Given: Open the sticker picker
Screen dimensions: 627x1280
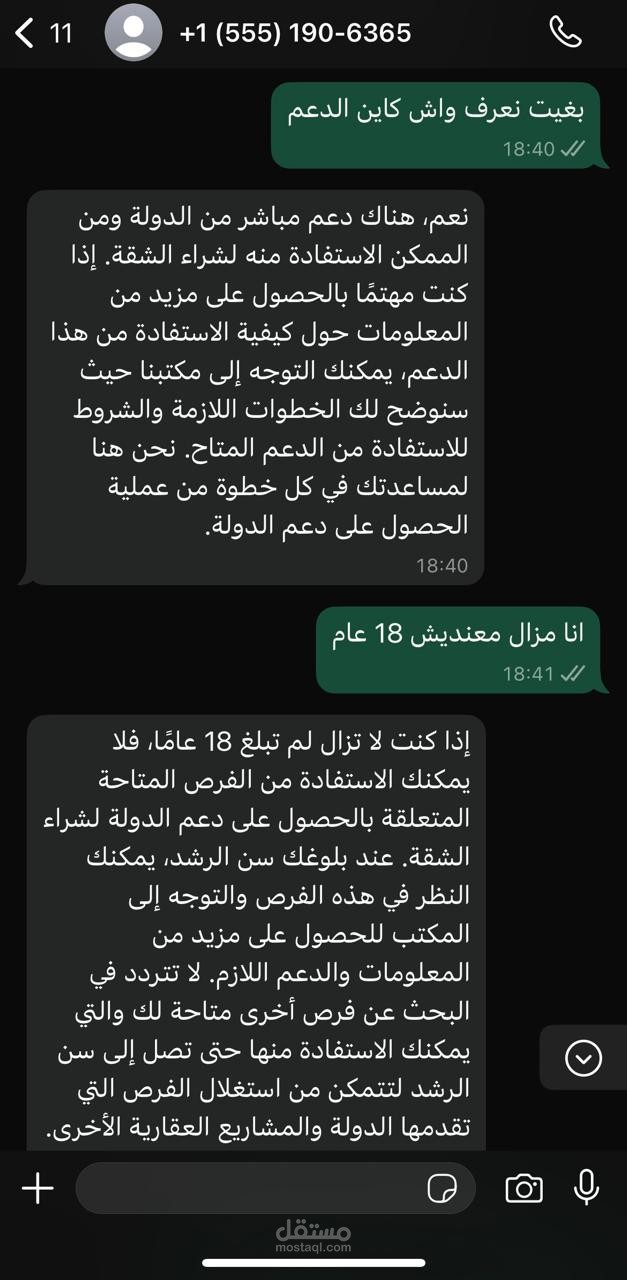Looking at the screenshot, I should click(x=442, y=1188).
